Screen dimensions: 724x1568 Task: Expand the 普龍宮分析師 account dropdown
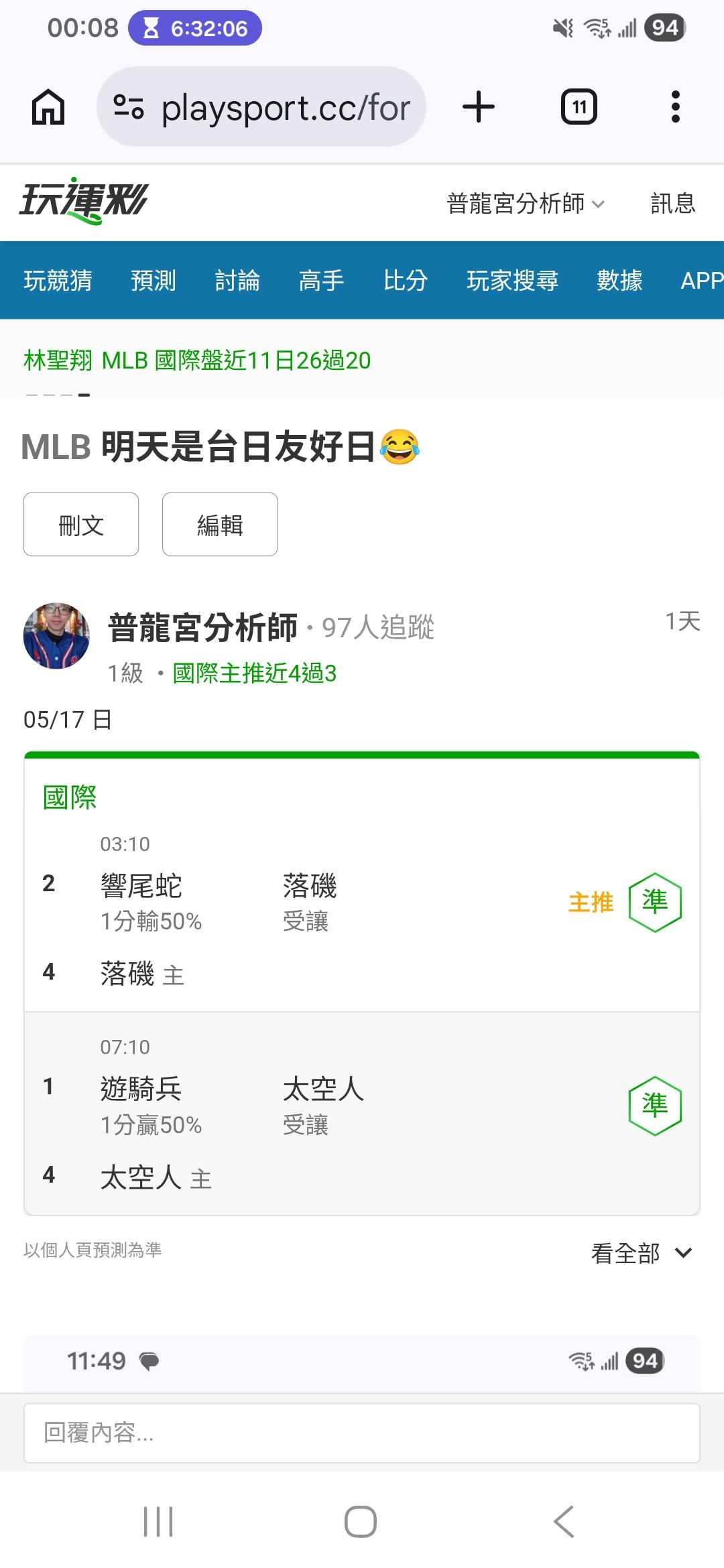[526, 203]
